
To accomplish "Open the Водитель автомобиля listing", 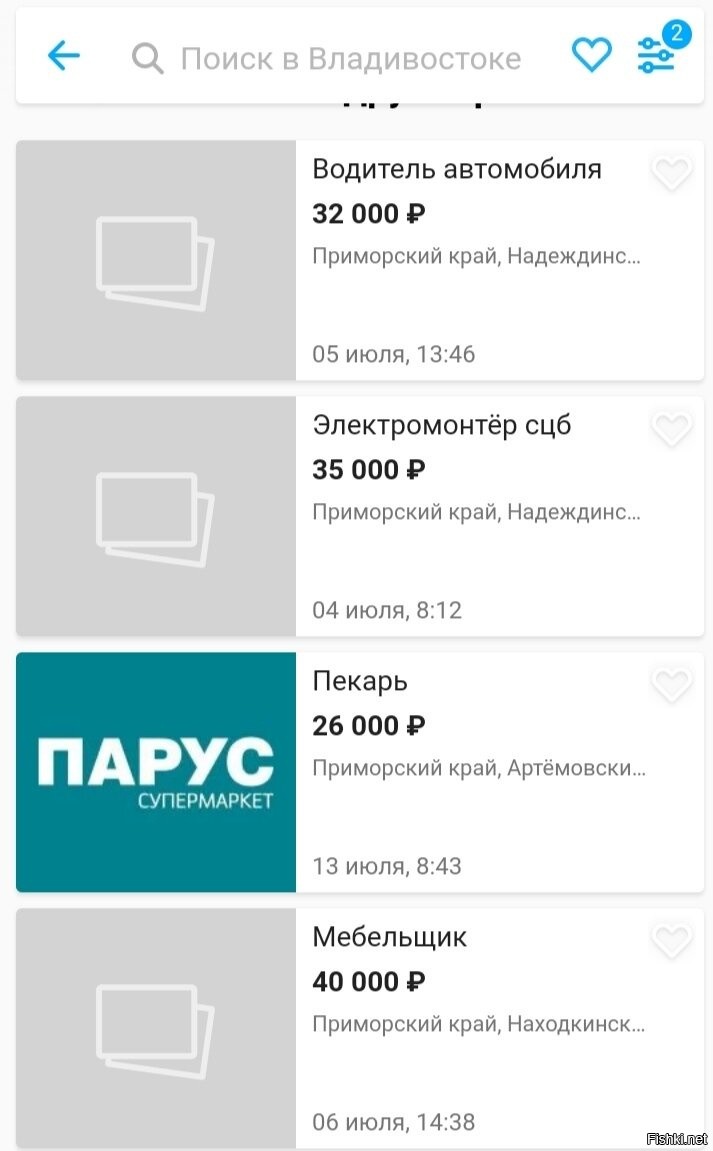I will point(360,261).
